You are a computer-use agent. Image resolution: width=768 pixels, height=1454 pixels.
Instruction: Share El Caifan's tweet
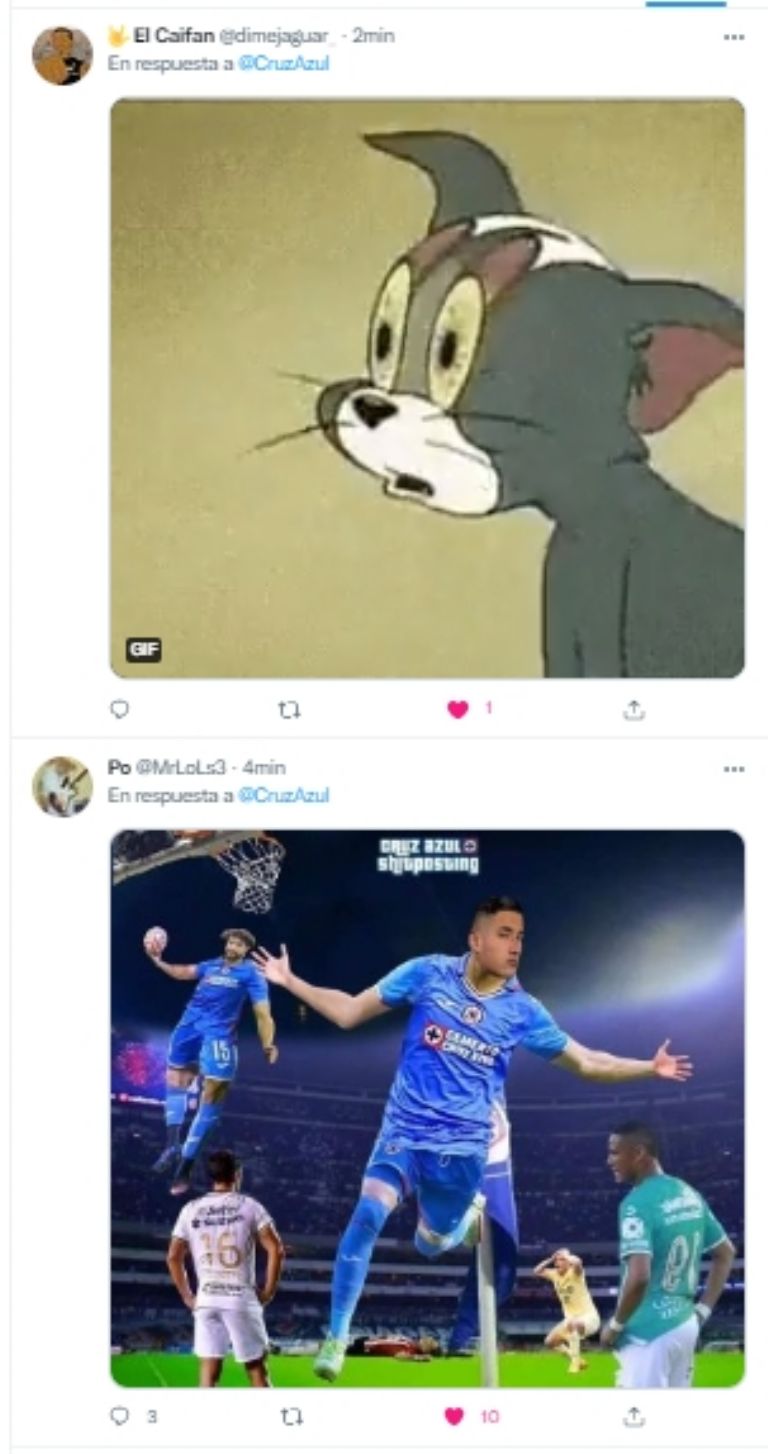(634, 710)
